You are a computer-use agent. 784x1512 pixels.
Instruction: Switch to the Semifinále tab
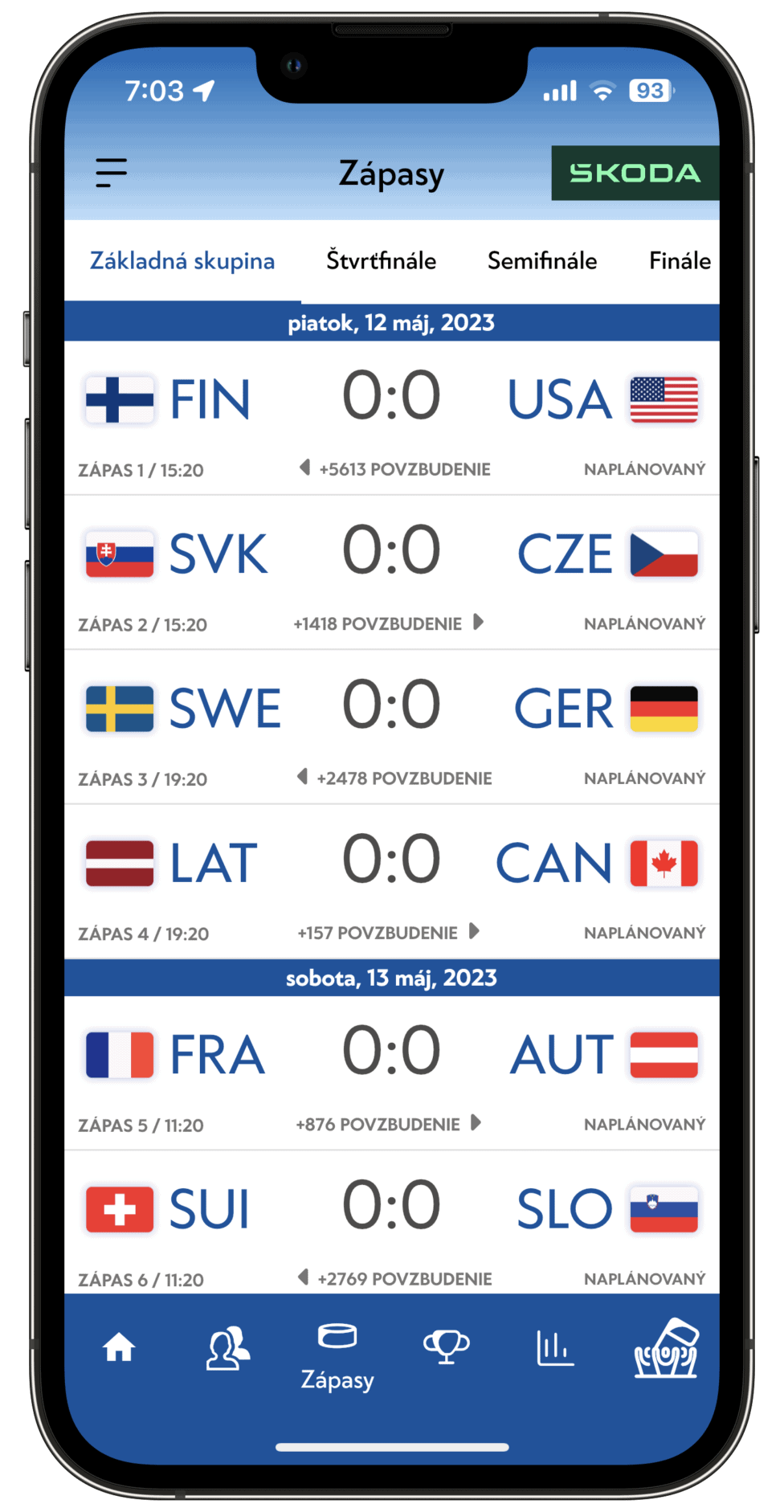tap(542, 261)
